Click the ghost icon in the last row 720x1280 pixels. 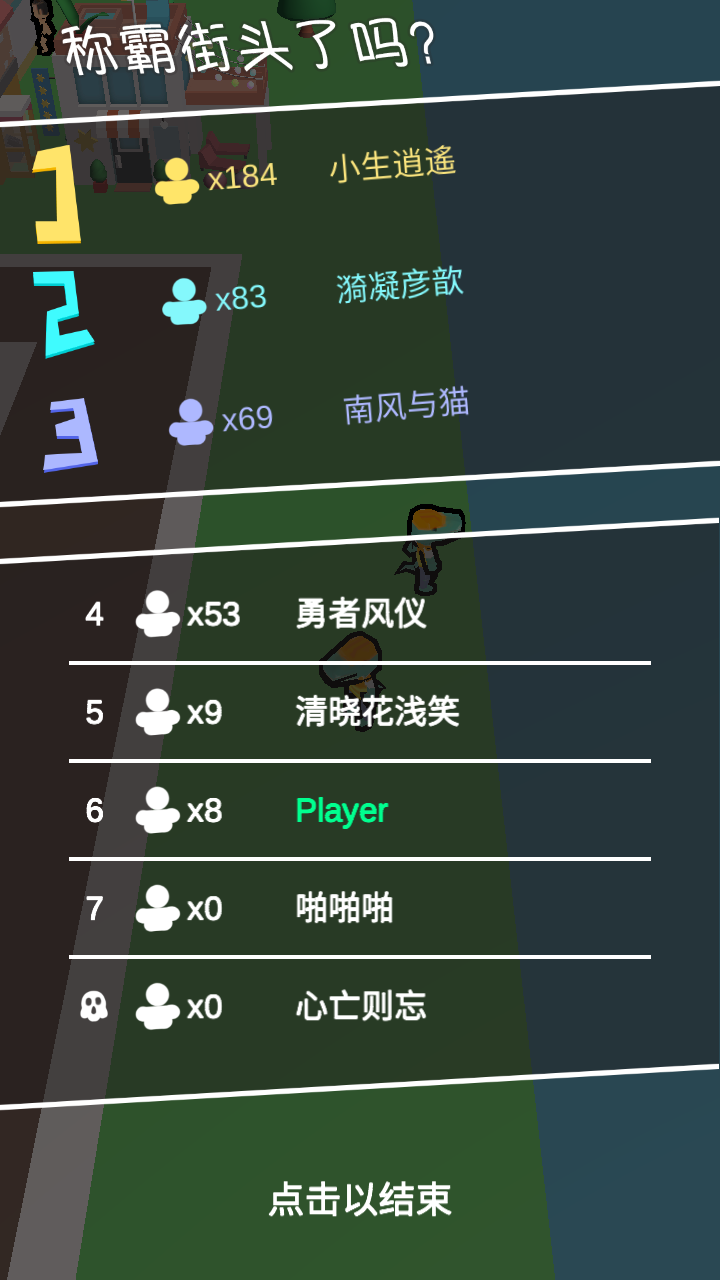92,1007
